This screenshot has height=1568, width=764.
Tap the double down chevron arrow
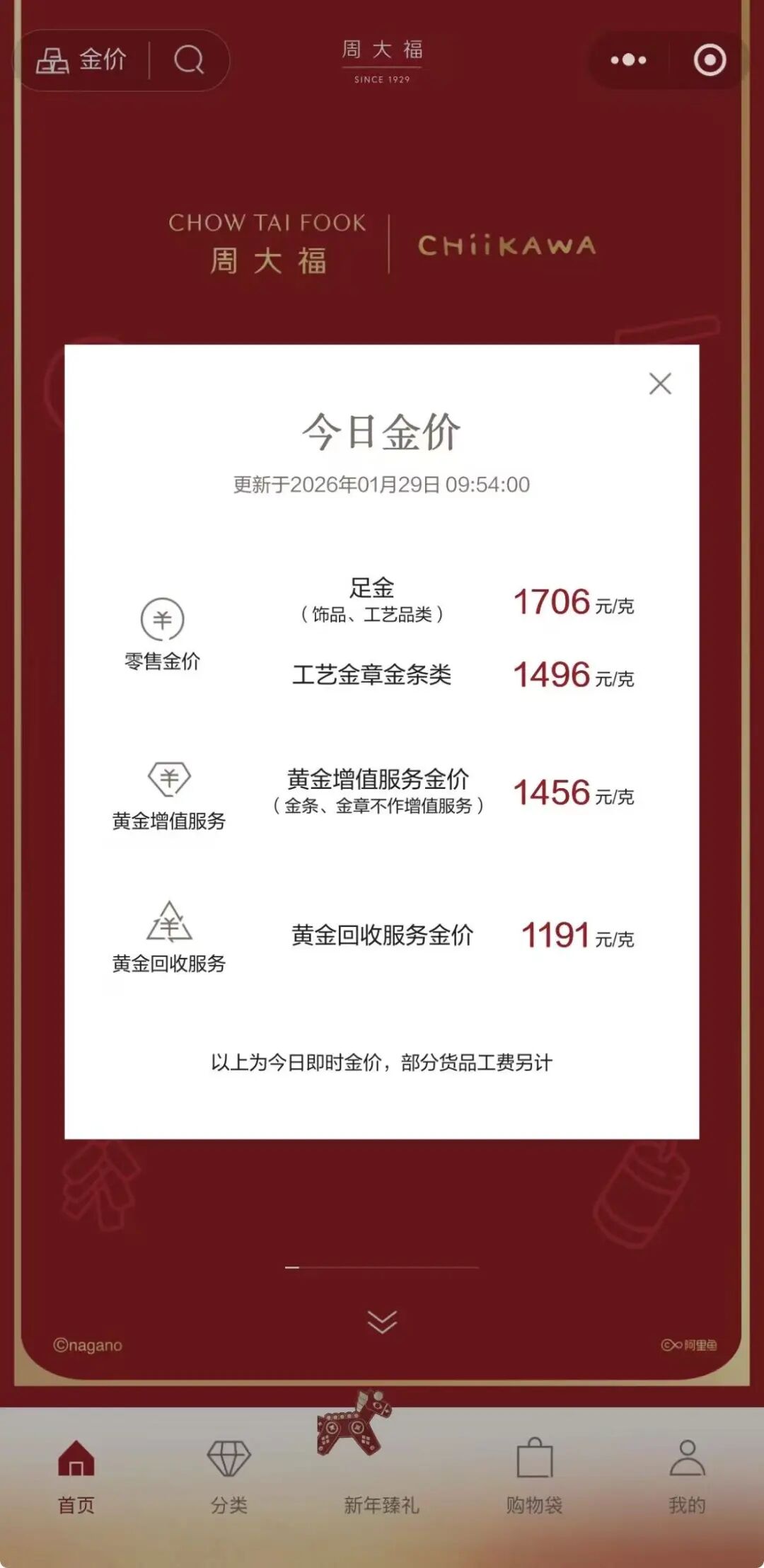tap(382, 1321)
